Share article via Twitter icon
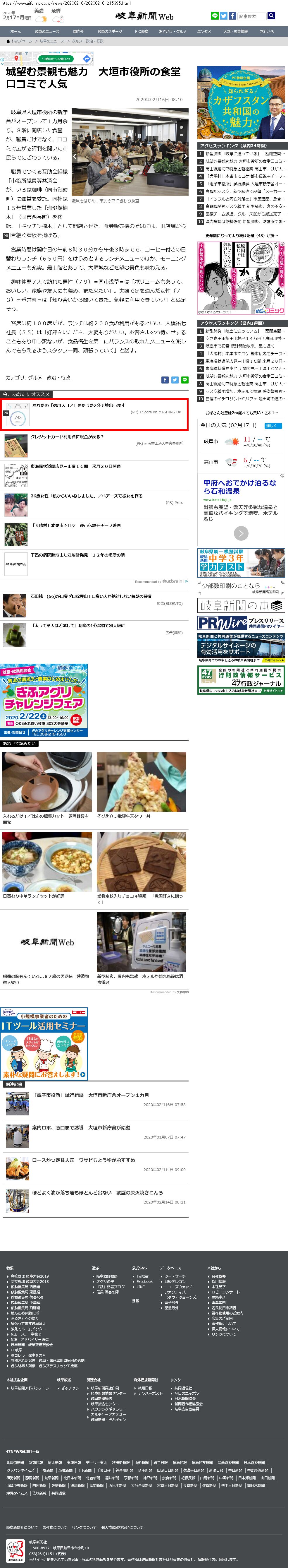Viewport: 288px width, 1568px height. click(175, 380)
